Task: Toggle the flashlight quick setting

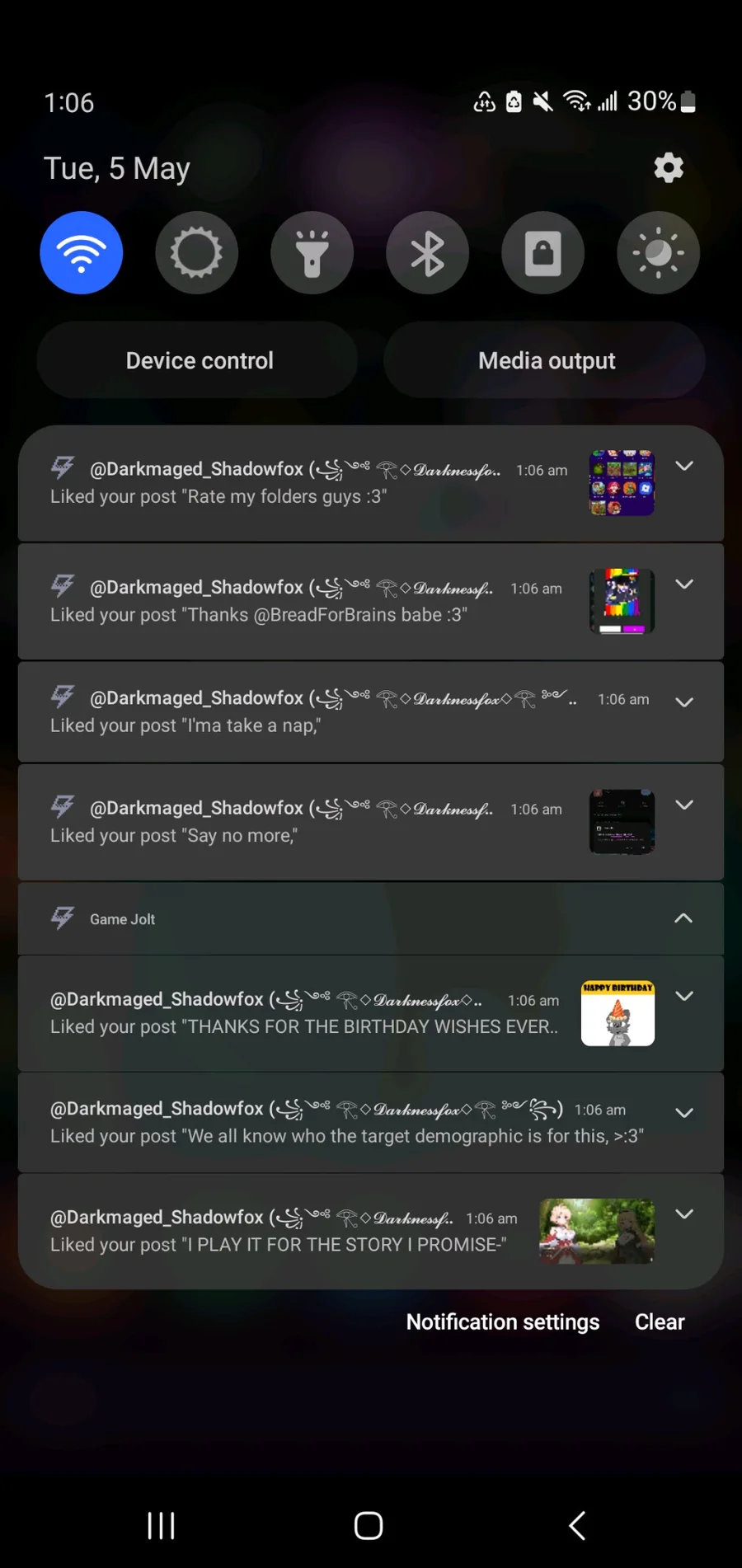Action: point(312,252)
